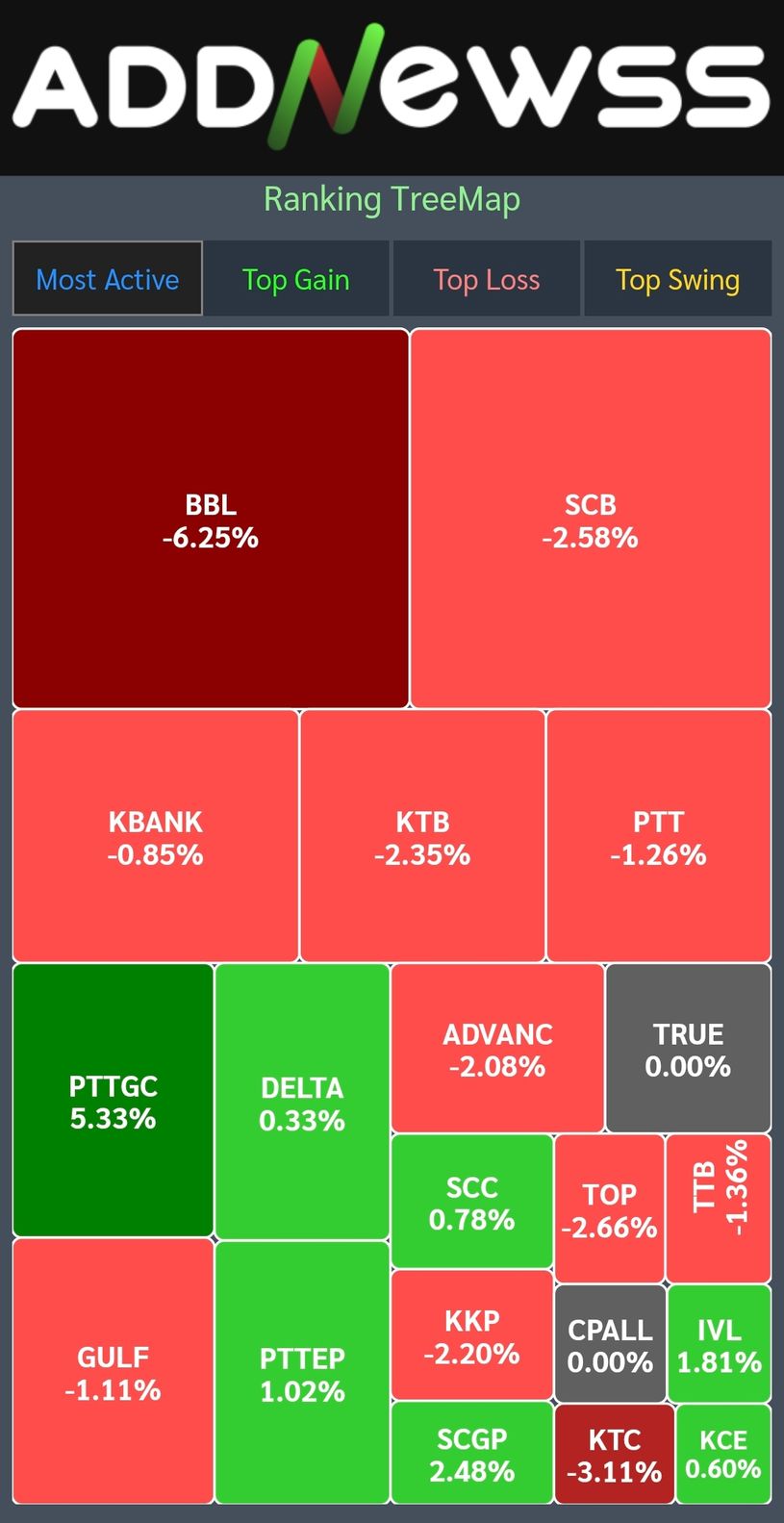
Task: Tap the PTTGC tile
Action: click(x=113, y=1100)
